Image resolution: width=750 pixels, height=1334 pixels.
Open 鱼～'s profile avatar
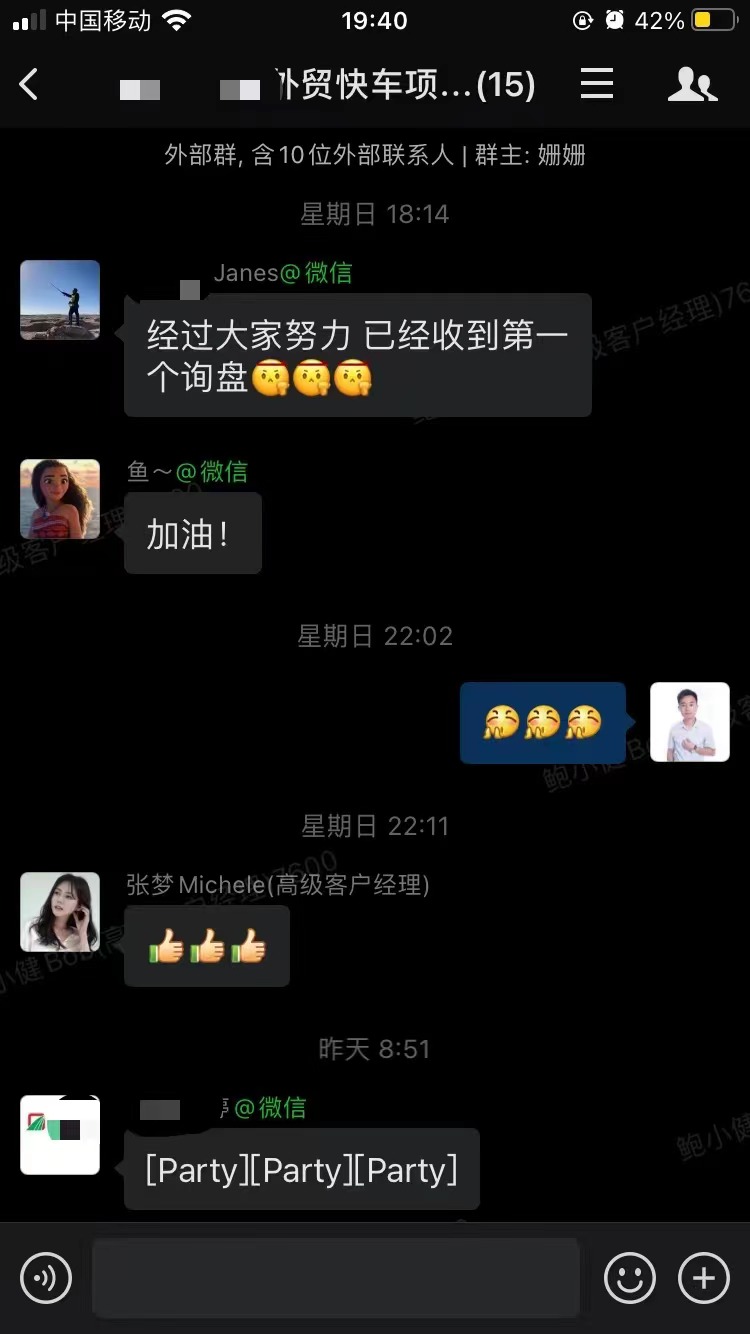(60, 499)
